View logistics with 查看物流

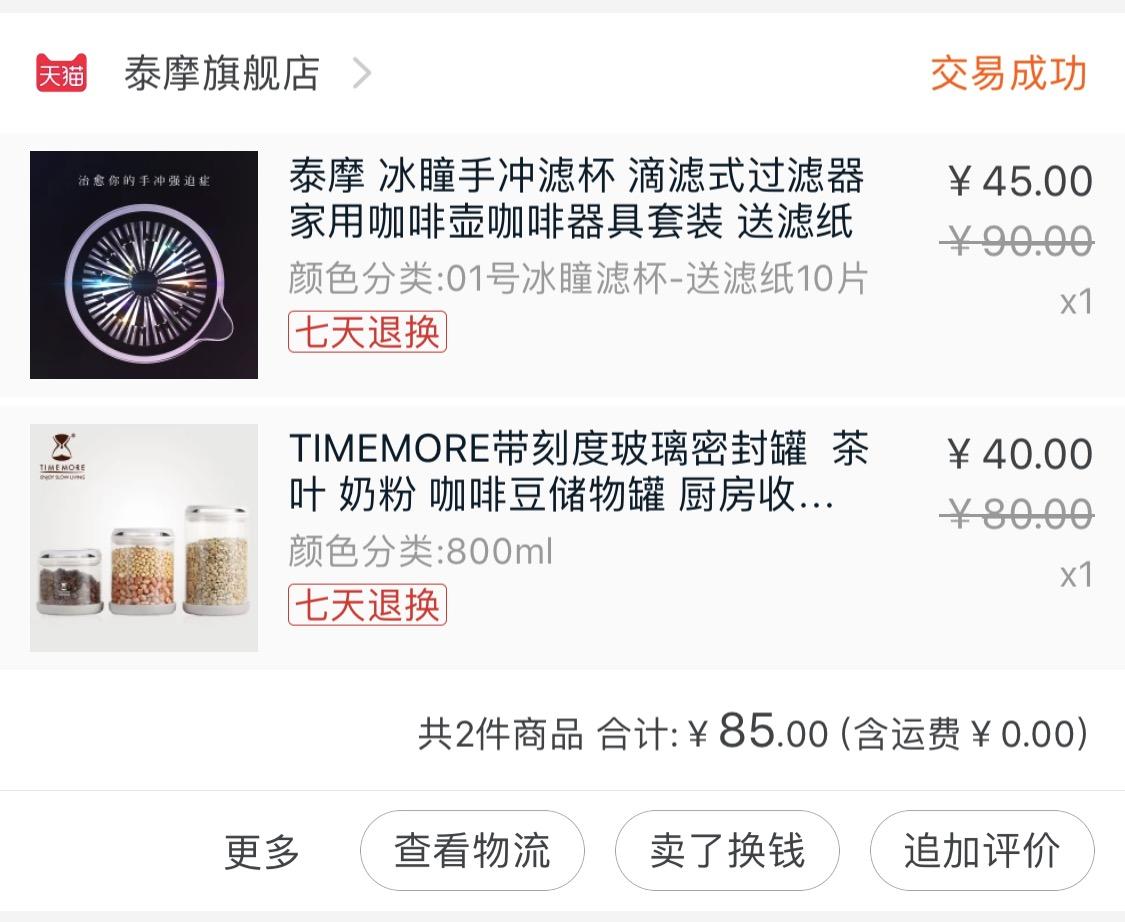click(x=472, y=851)
